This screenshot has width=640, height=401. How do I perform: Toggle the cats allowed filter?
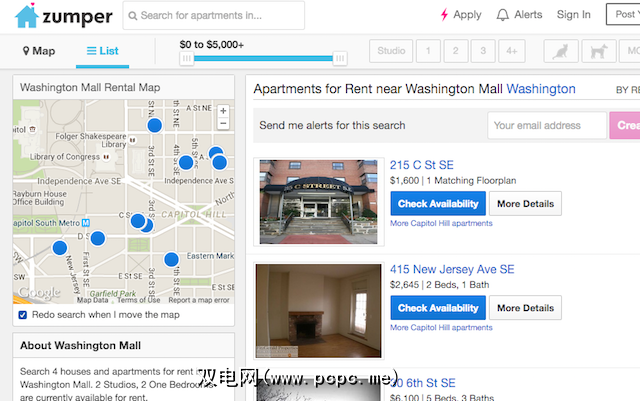coord(561,51)
